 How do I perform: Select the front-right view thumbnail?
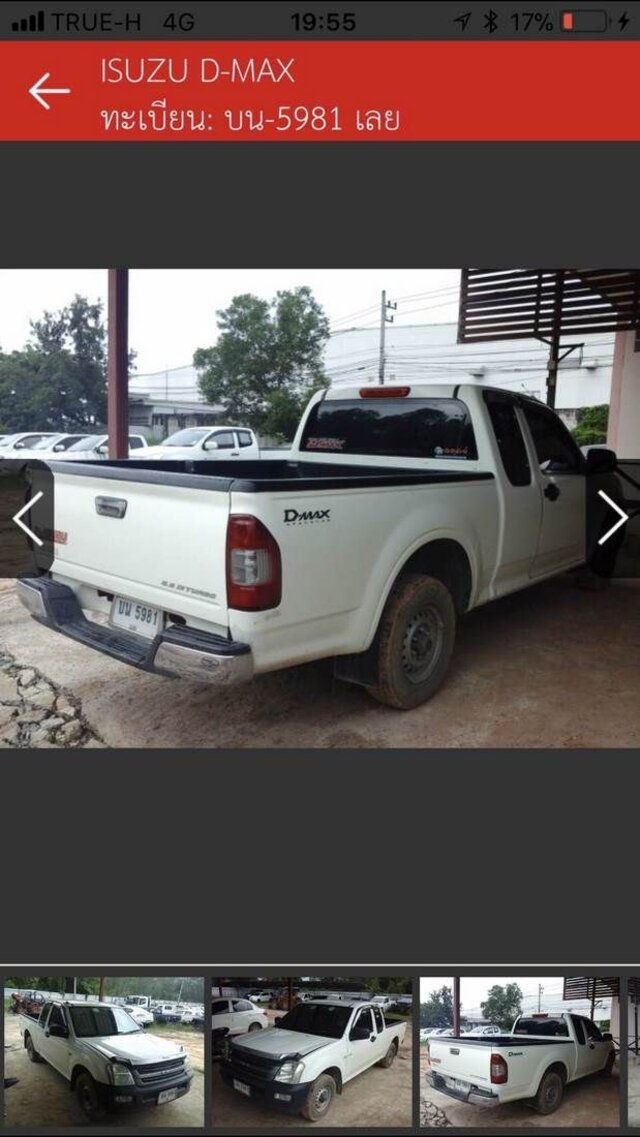pos(104,1052)
